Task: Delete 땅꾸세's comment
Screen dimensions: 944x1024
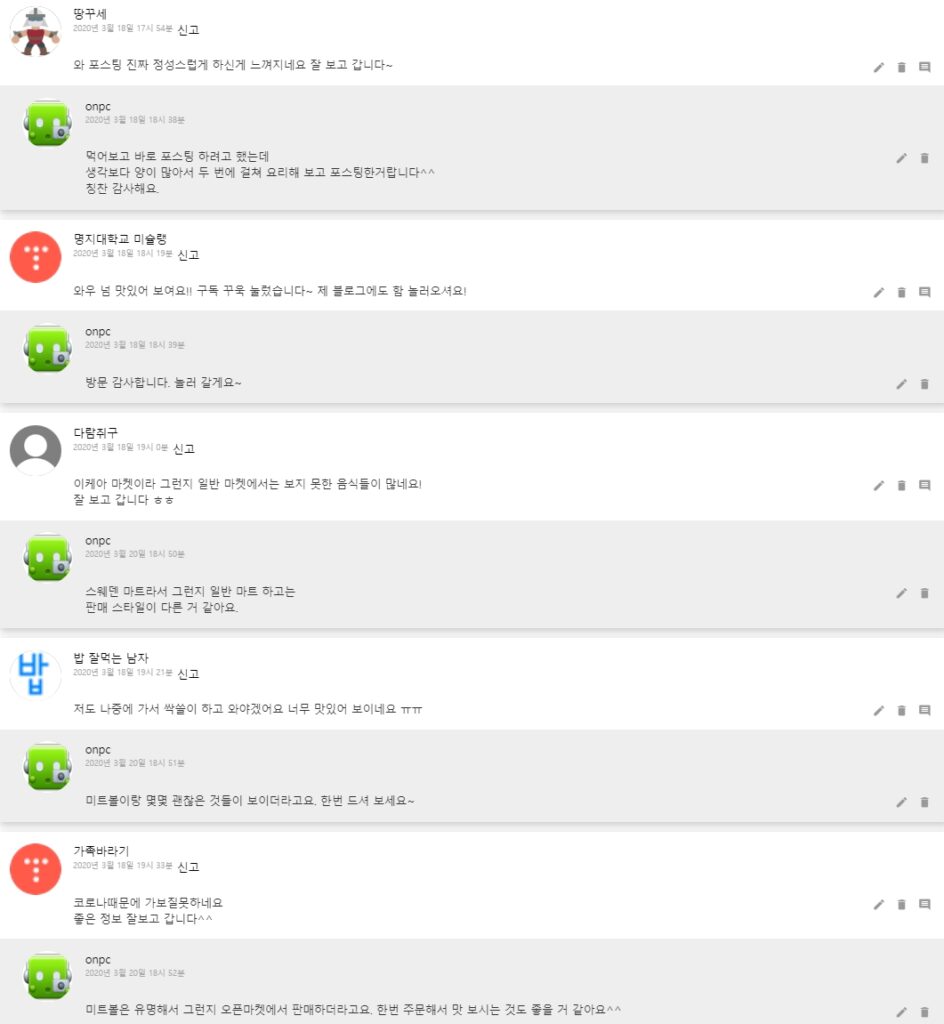Action: [901, 67]
